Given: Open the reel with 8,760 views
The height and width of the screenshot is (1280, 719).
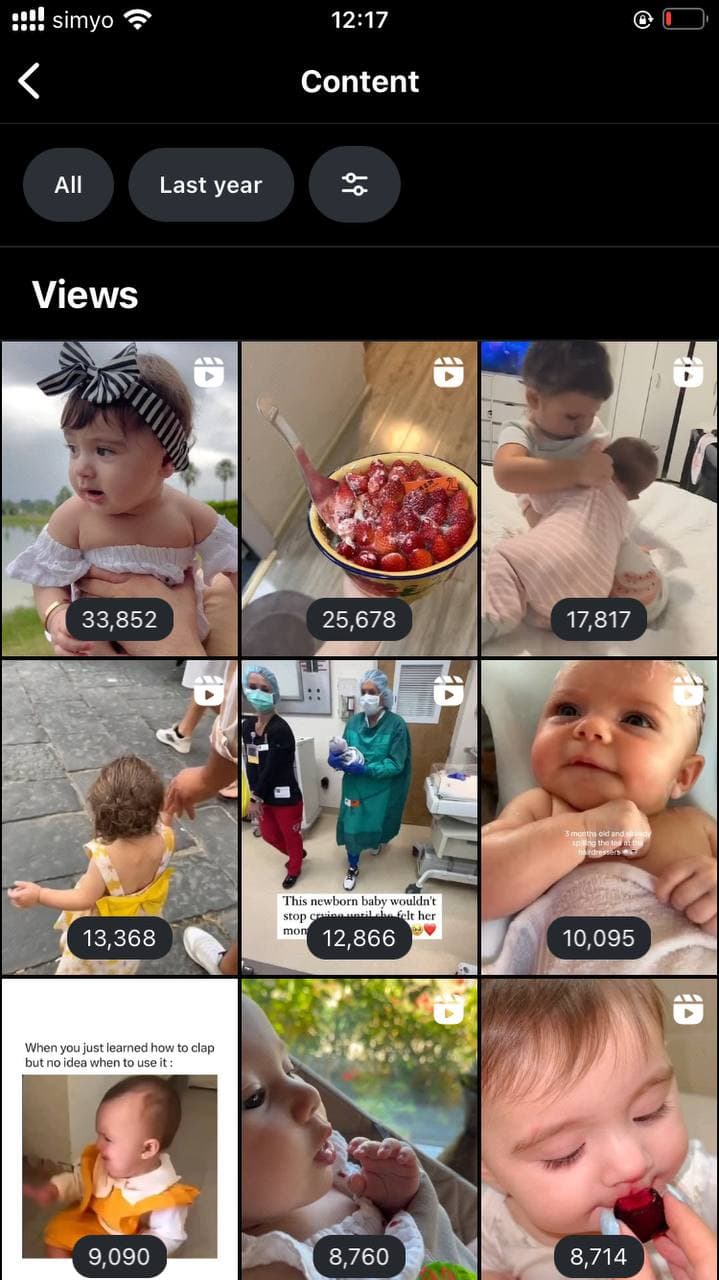Looking at the screenshot, I should click(x=359, y=1130).
